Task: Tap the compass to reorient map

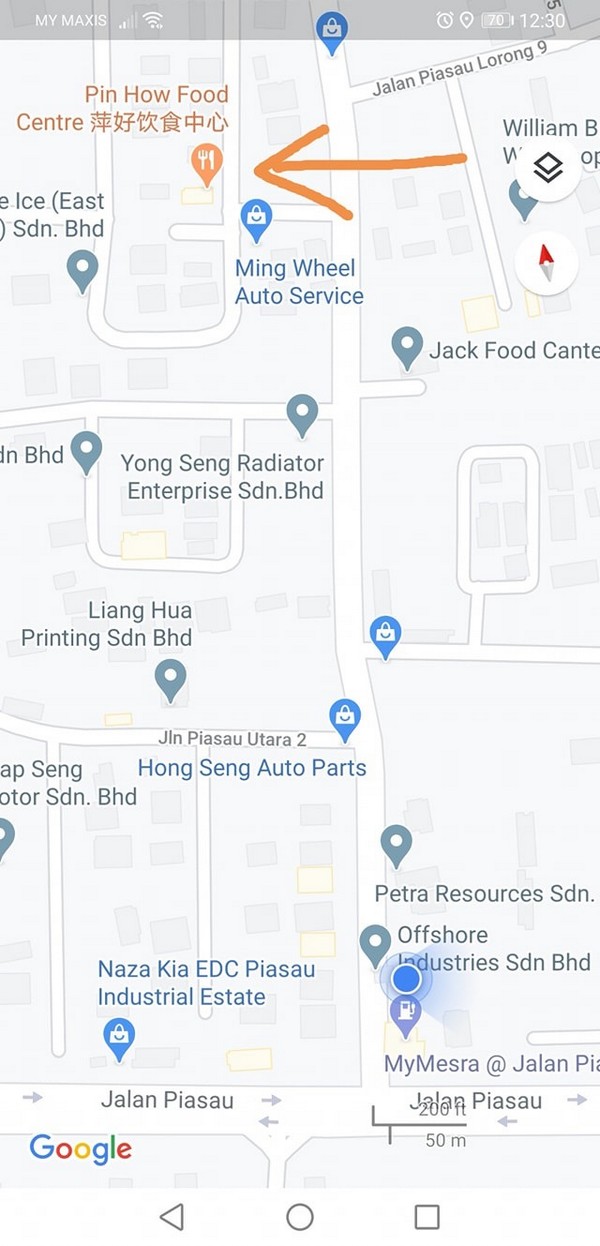Action: (546, 264)
